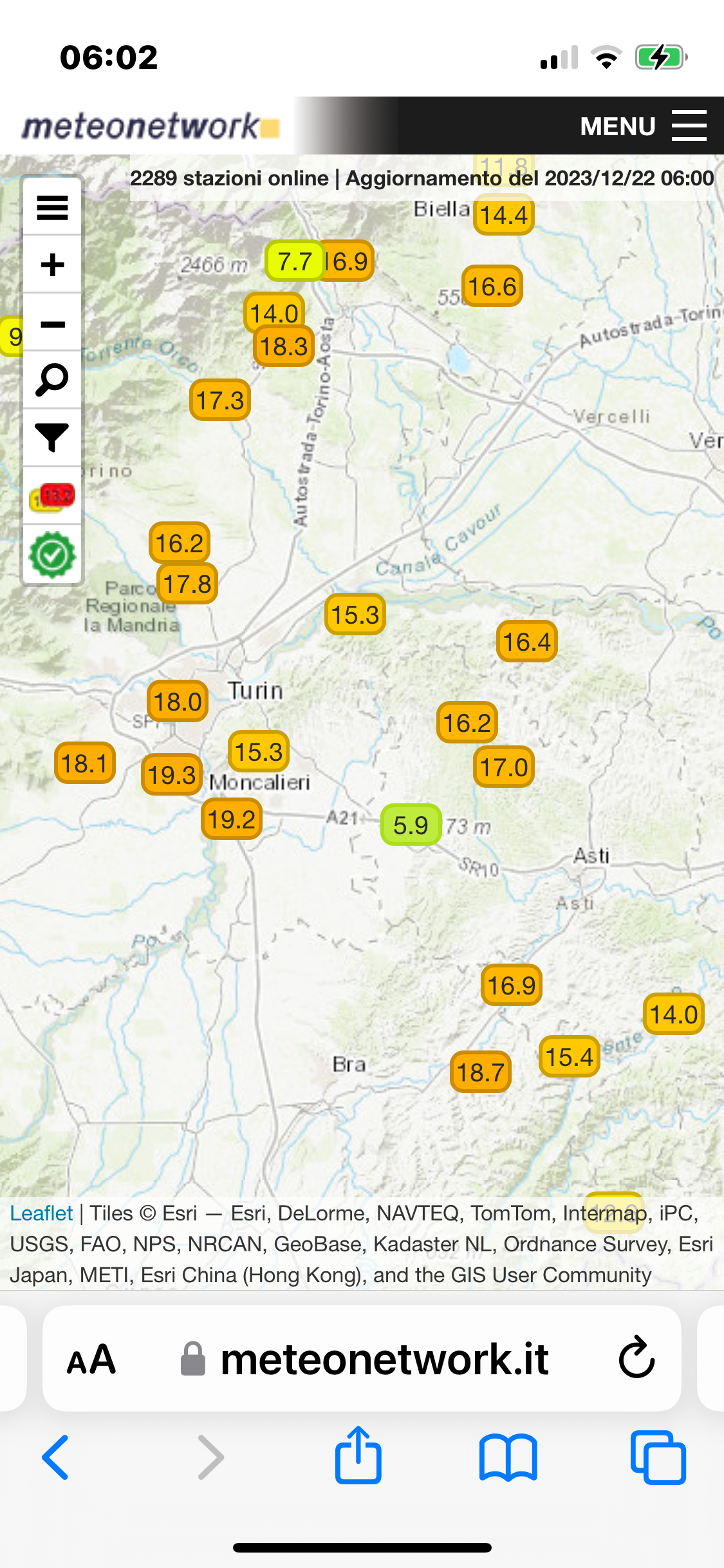Open the AA page settings
The height and width of the screenshot is (1568, 724).
91,1359
